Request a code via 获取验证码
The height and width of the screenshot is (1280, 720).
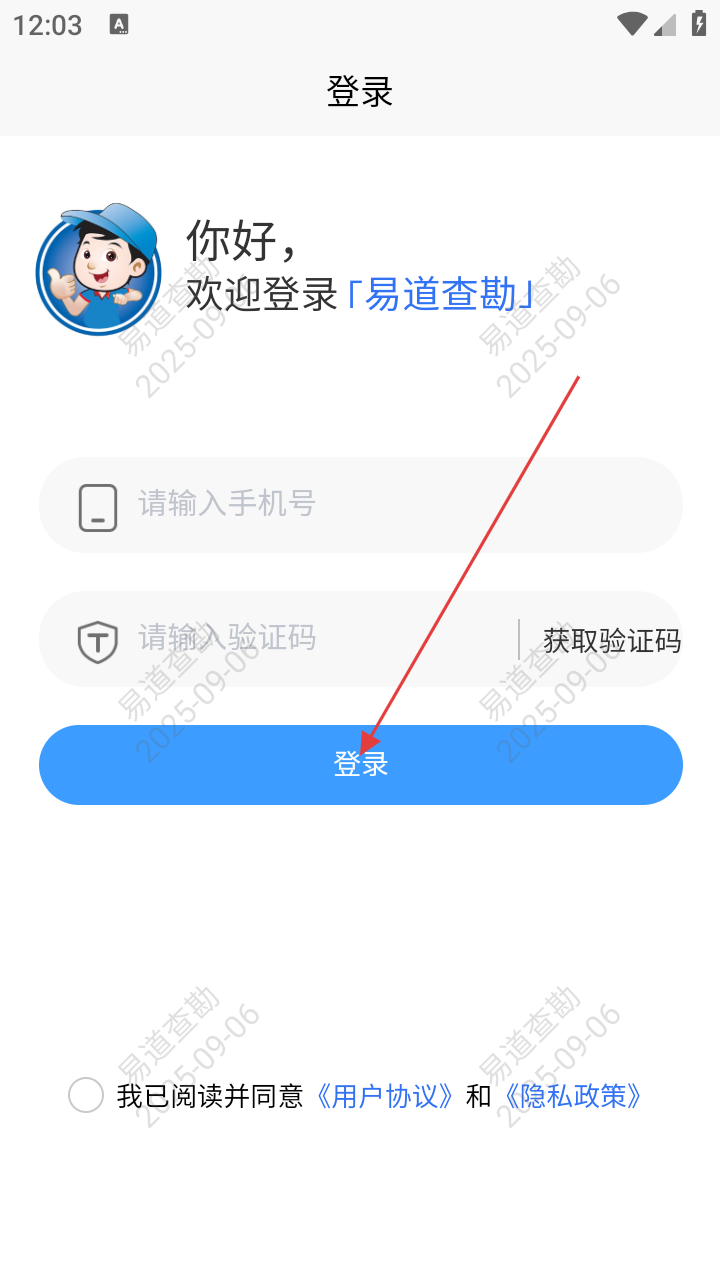[611, 640]
